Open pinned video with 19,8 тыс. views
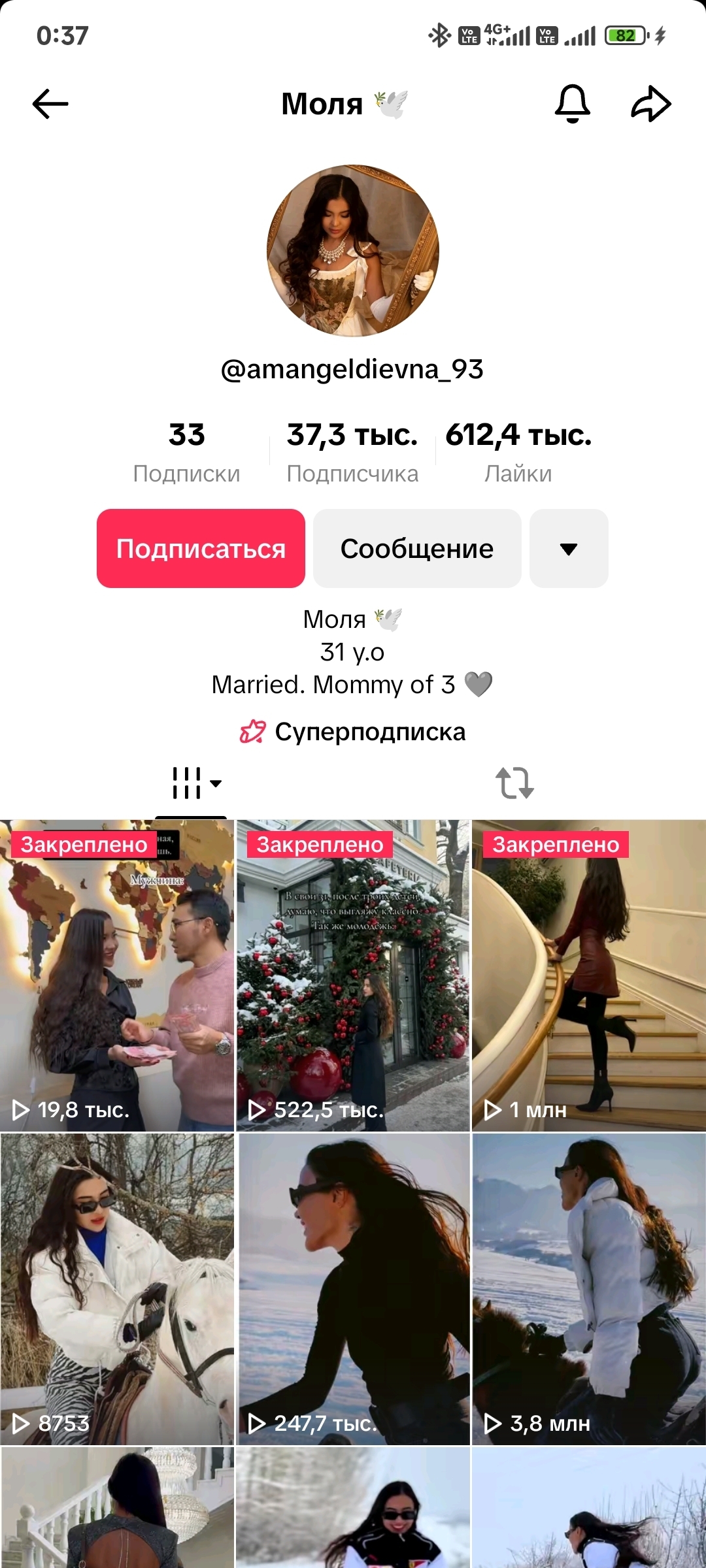This screenshot has width=706, height=1568. coord(117,975)
